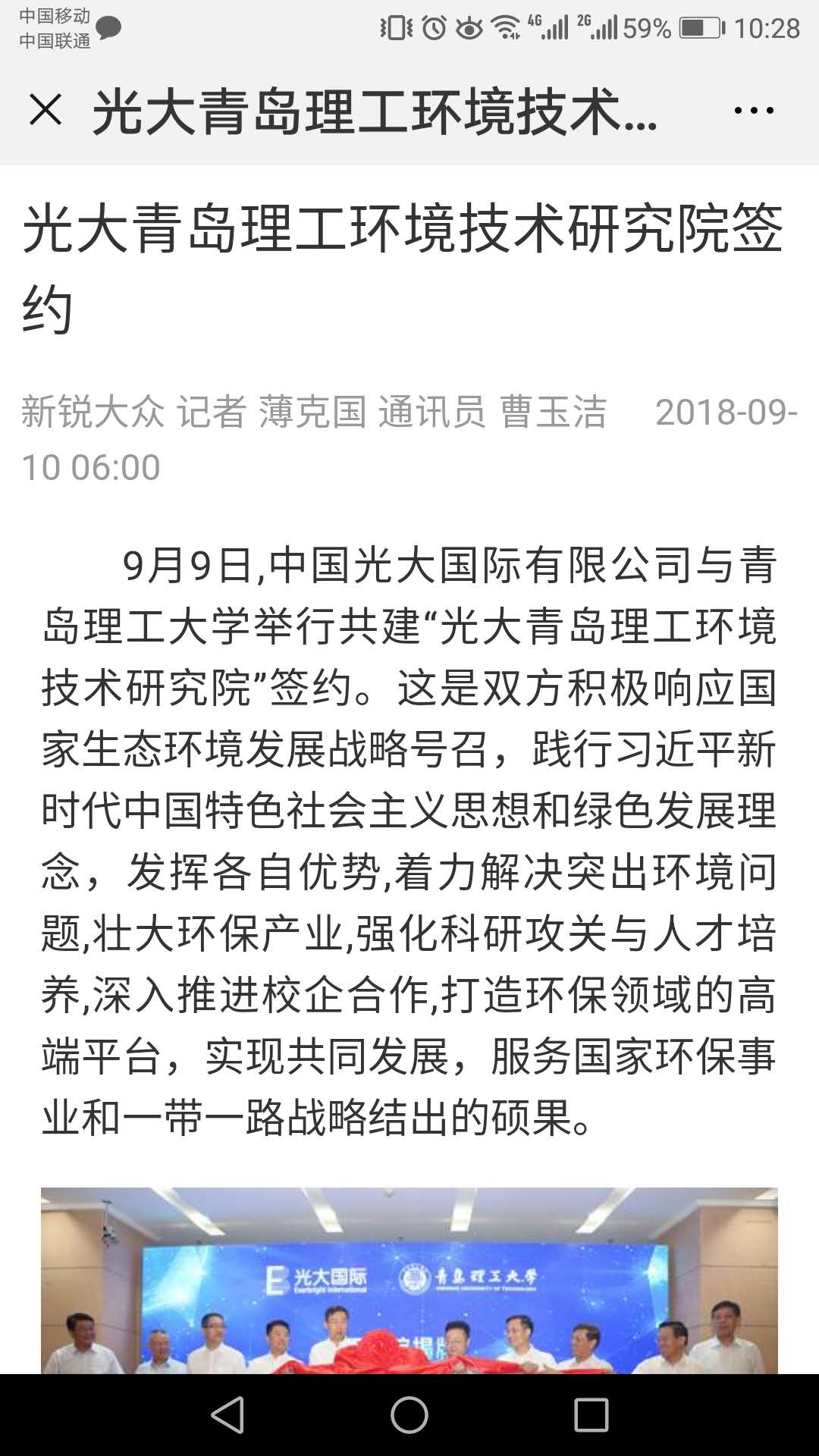Close the article page
This screenshot has height=1456, width=819.
(45, 110)
